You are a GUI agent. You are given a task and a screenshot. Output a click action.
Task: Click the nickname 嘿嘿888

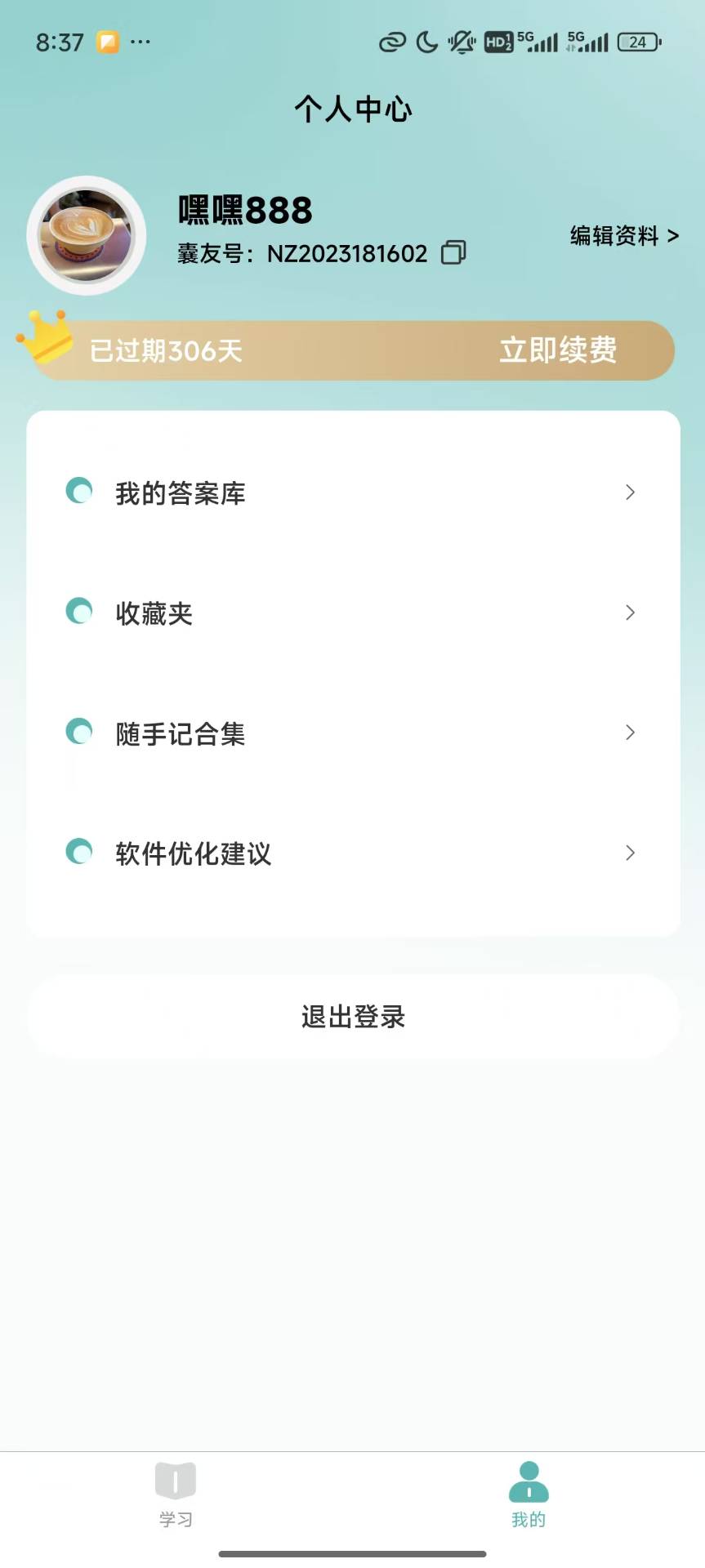click(243, 210)
